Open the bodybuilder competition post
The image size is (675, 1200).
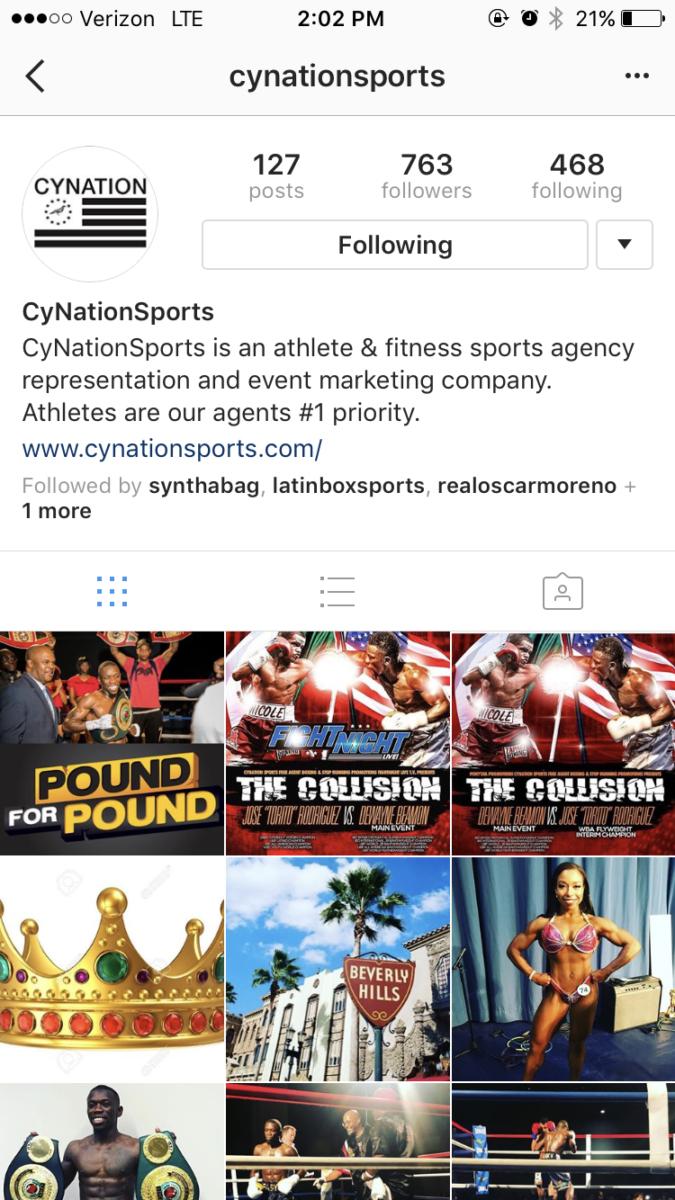click(563, 968)
